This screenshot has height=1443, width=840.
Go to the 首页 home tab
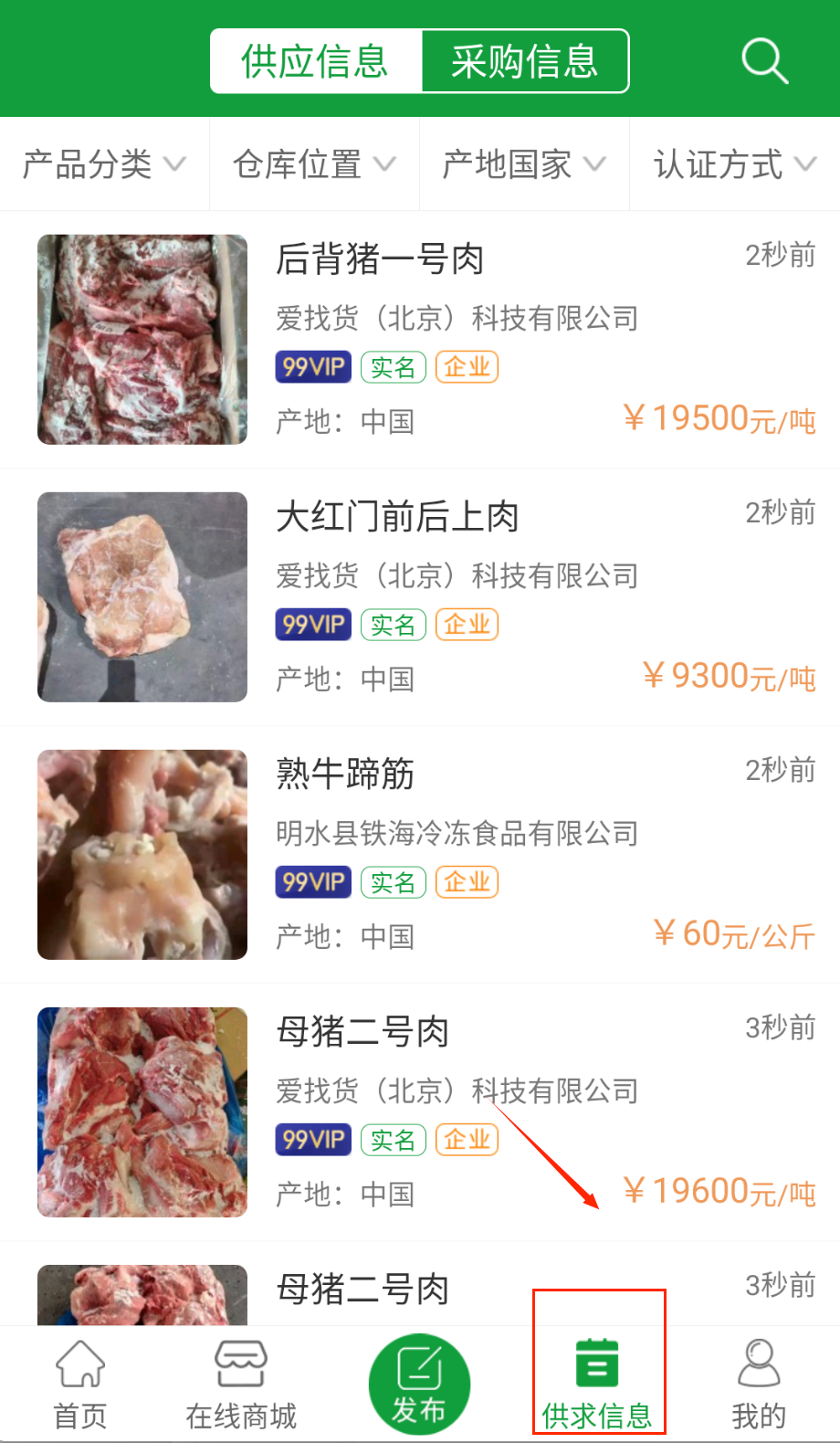click(x=80, y=1385)
